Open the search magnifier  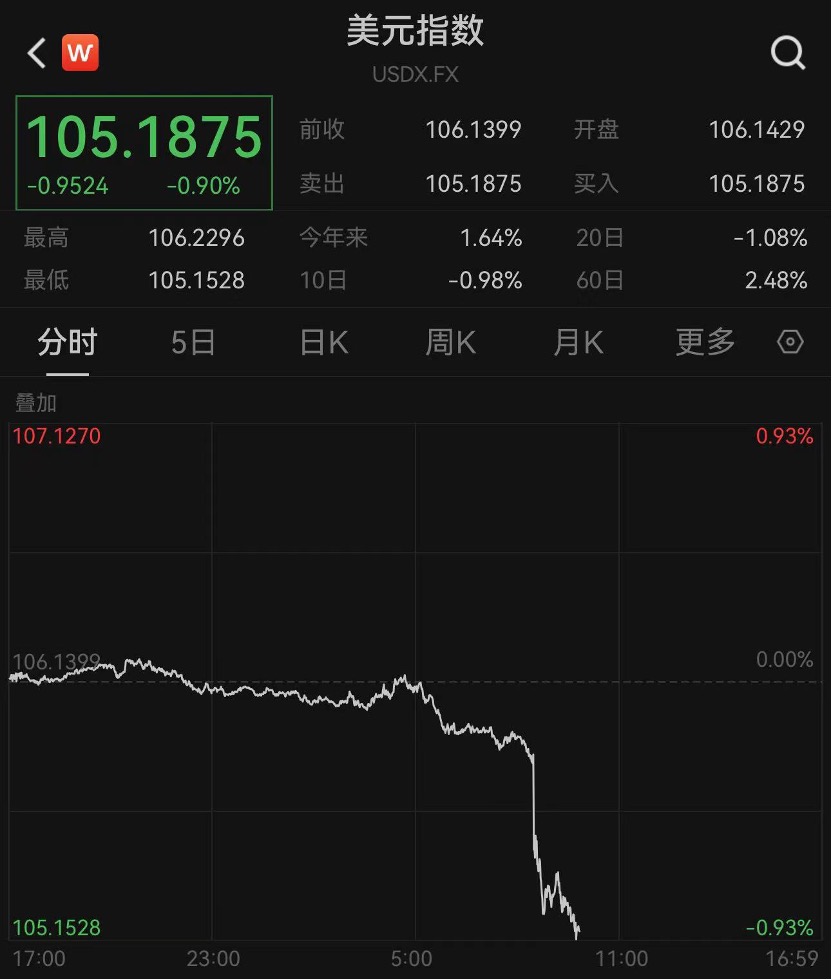pyautogui.click(x=788, y=53)
